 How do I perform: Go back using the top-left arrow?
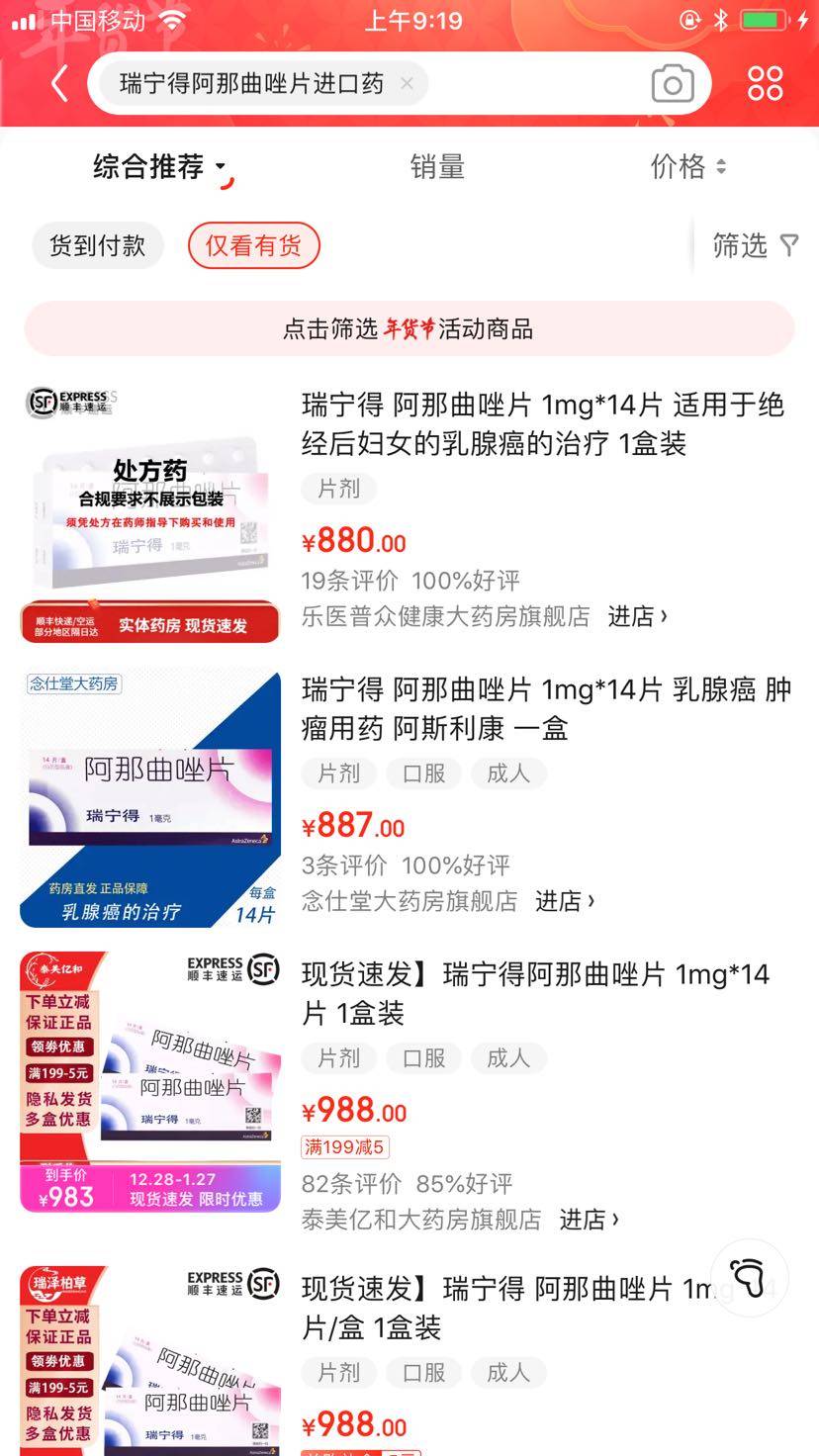59,84
